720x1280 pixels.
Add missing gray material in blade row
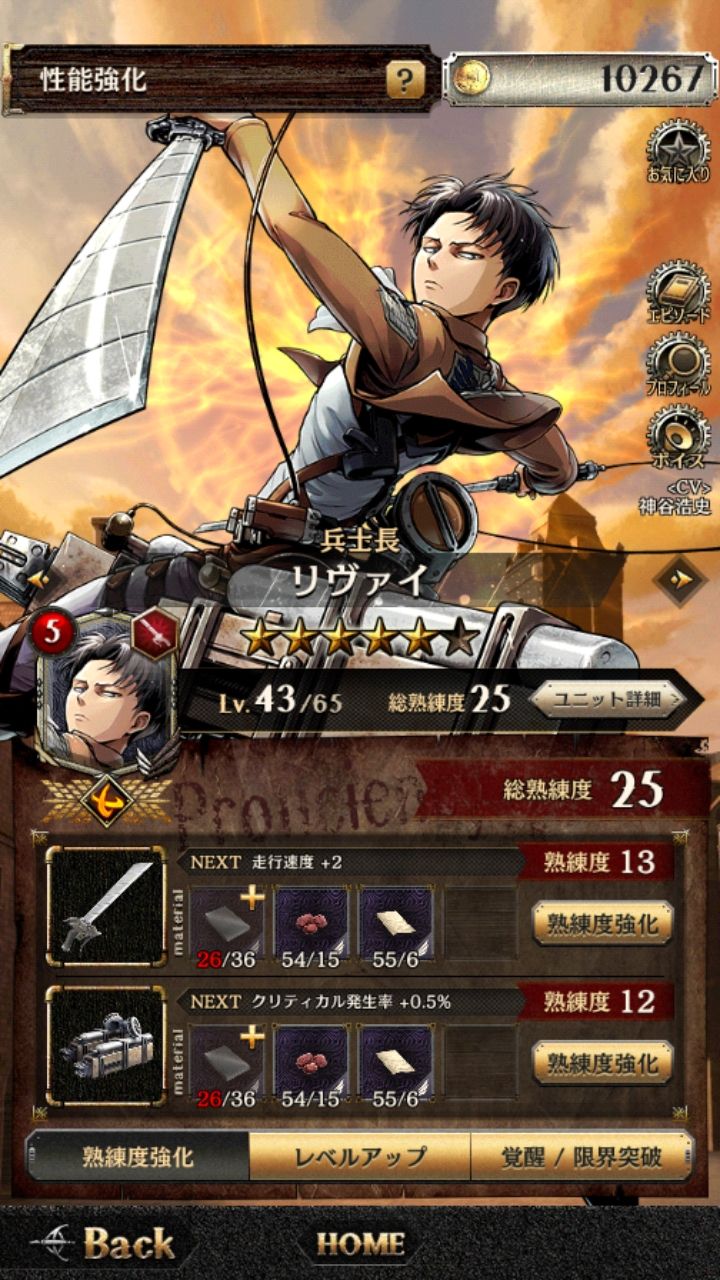(x=227, y=922)
